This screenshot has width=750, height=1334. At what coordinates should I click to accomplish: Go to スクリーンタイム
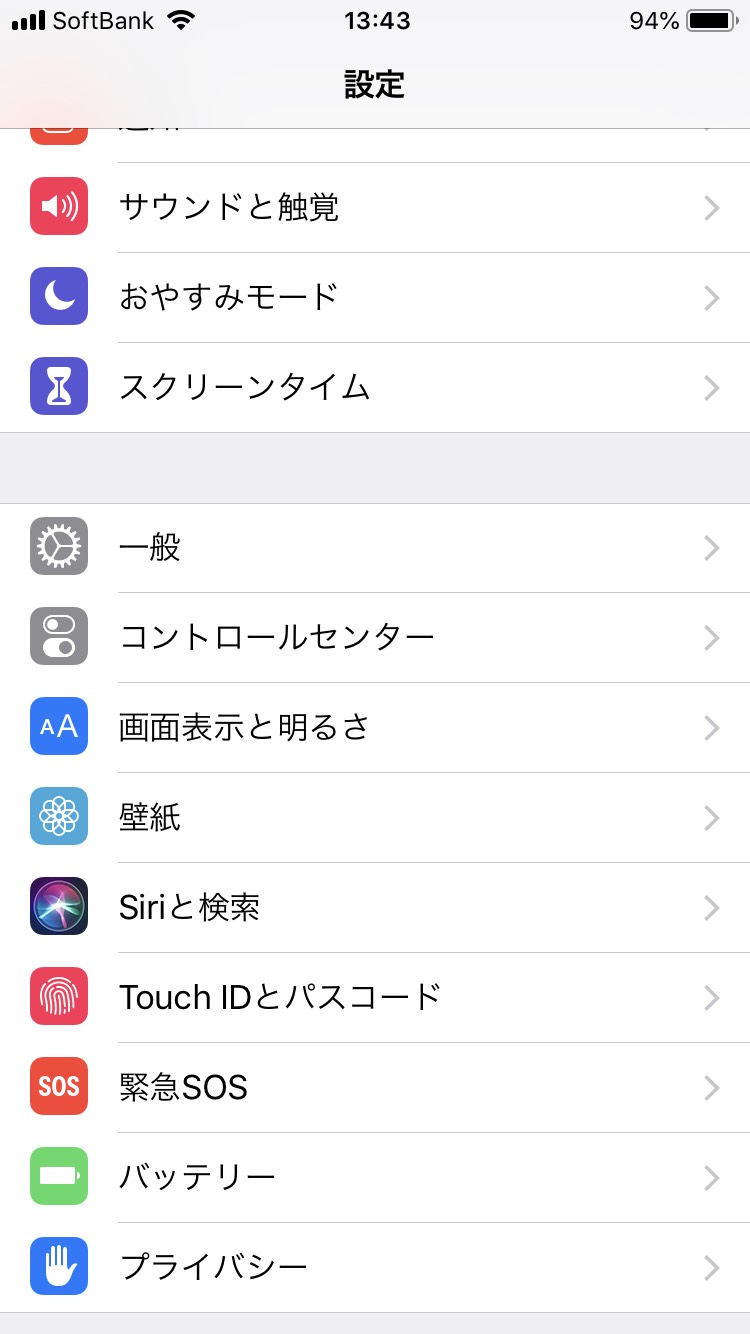pyautogui.click(x=375, y=388)
